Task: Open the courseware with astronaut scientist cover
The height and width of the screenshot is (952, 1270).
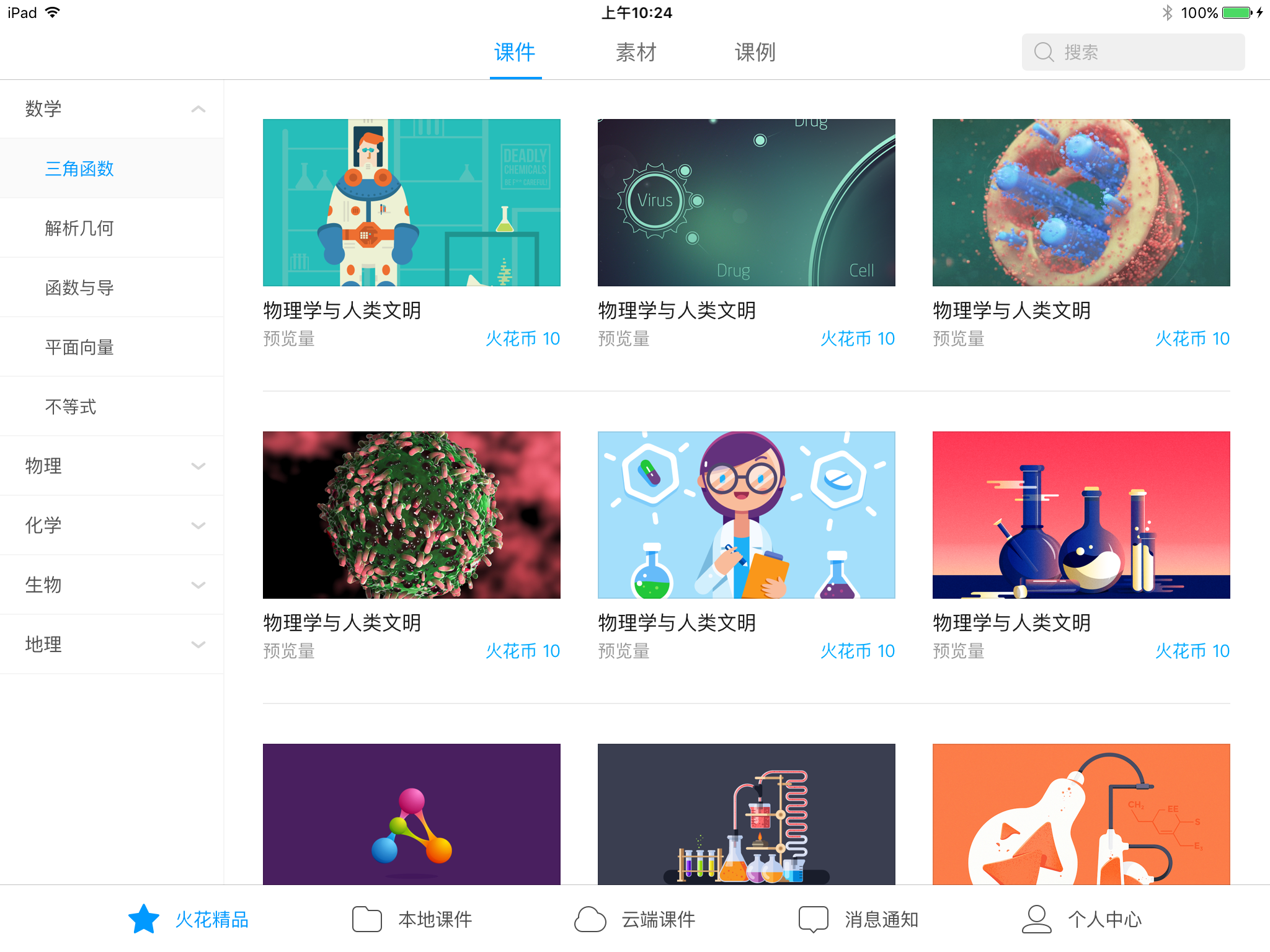Action: pyautogui.click(x=411, y=203)
